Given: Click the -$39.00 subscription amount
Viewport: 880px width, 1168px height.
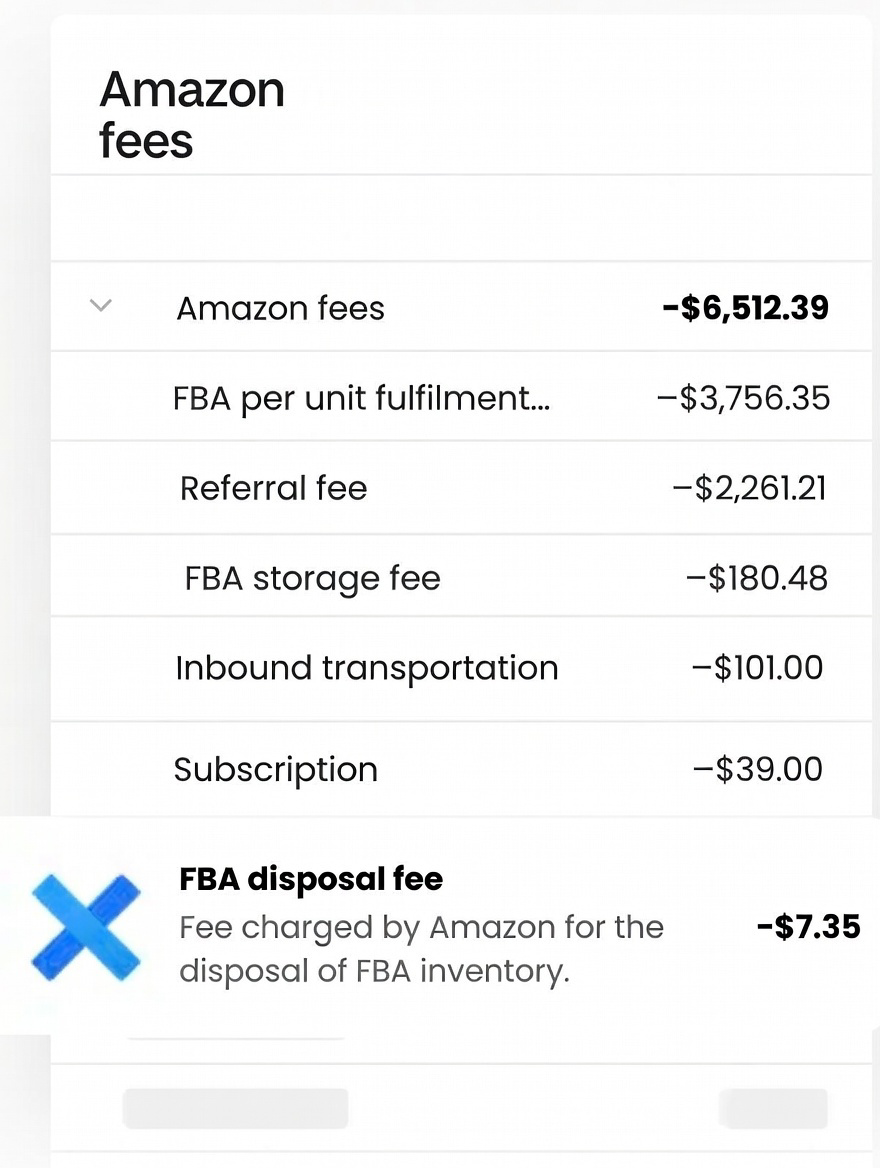Looking at the screenshot, I should [755, 768].
